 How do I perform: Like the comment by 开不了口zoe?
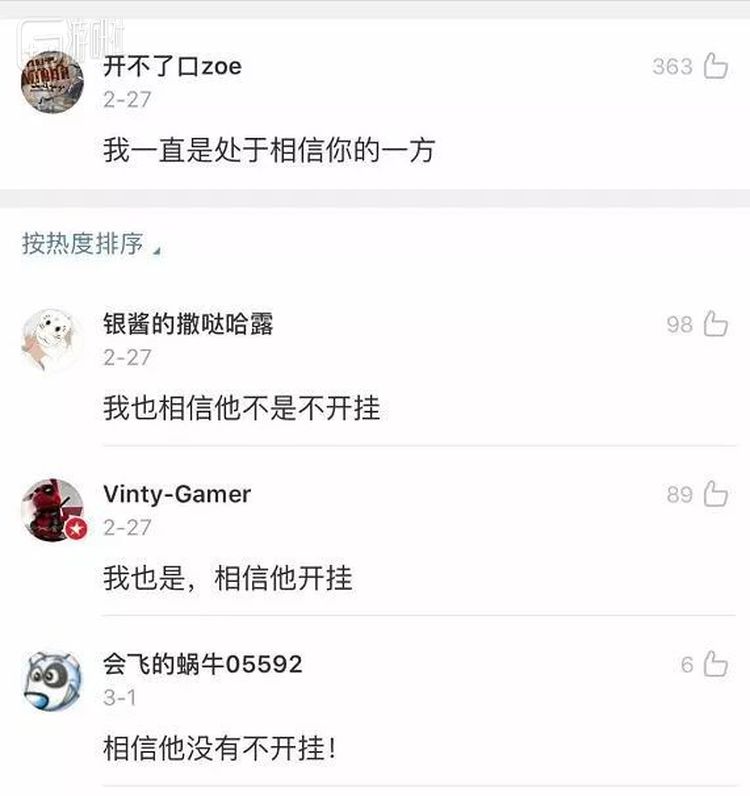coord(715,67)
